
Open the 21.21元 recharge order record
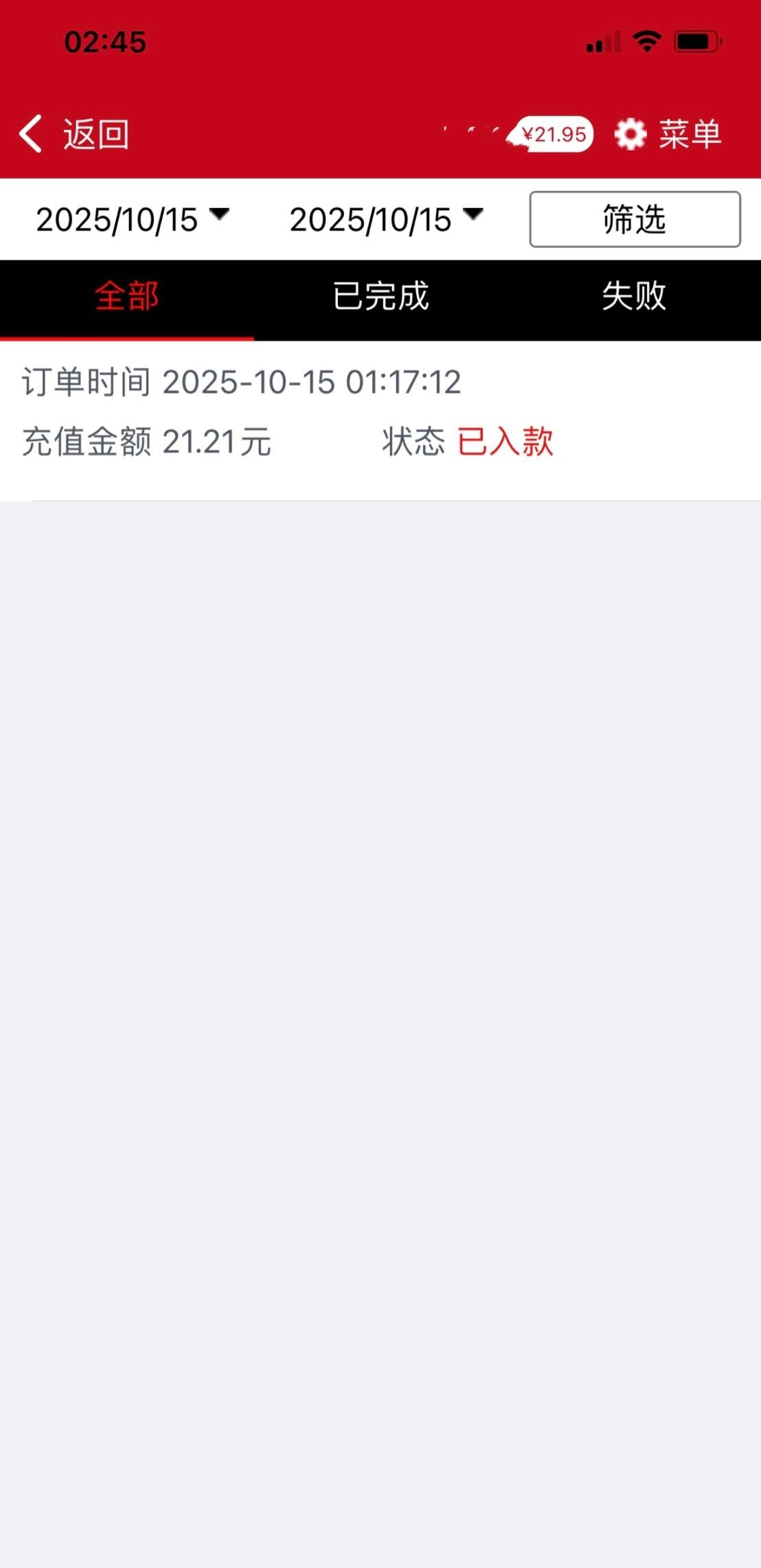pos(288,412)
